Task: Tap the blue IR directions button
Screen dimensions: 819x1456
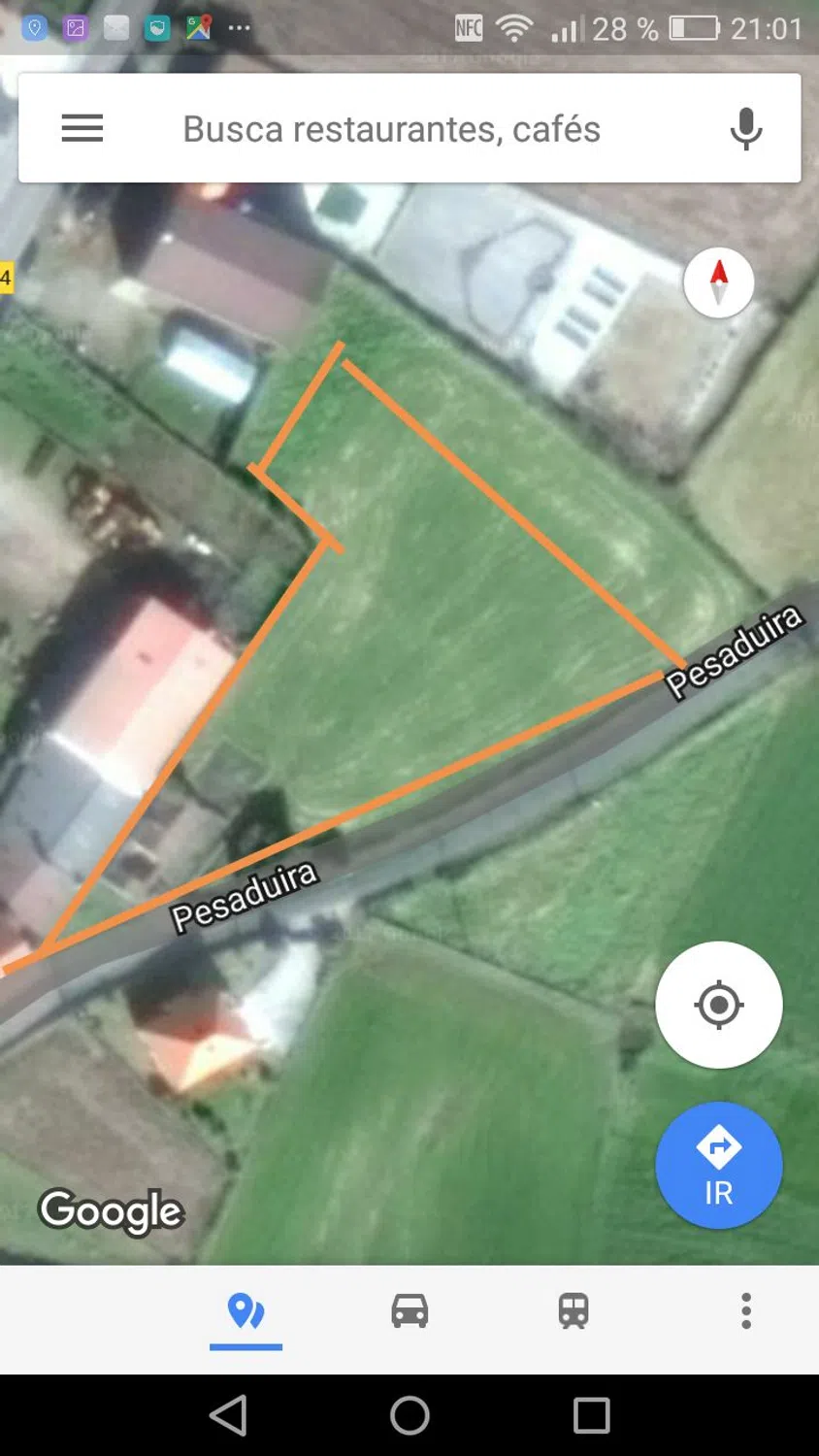Action: pyautogui.click(x=719, y=1166)
